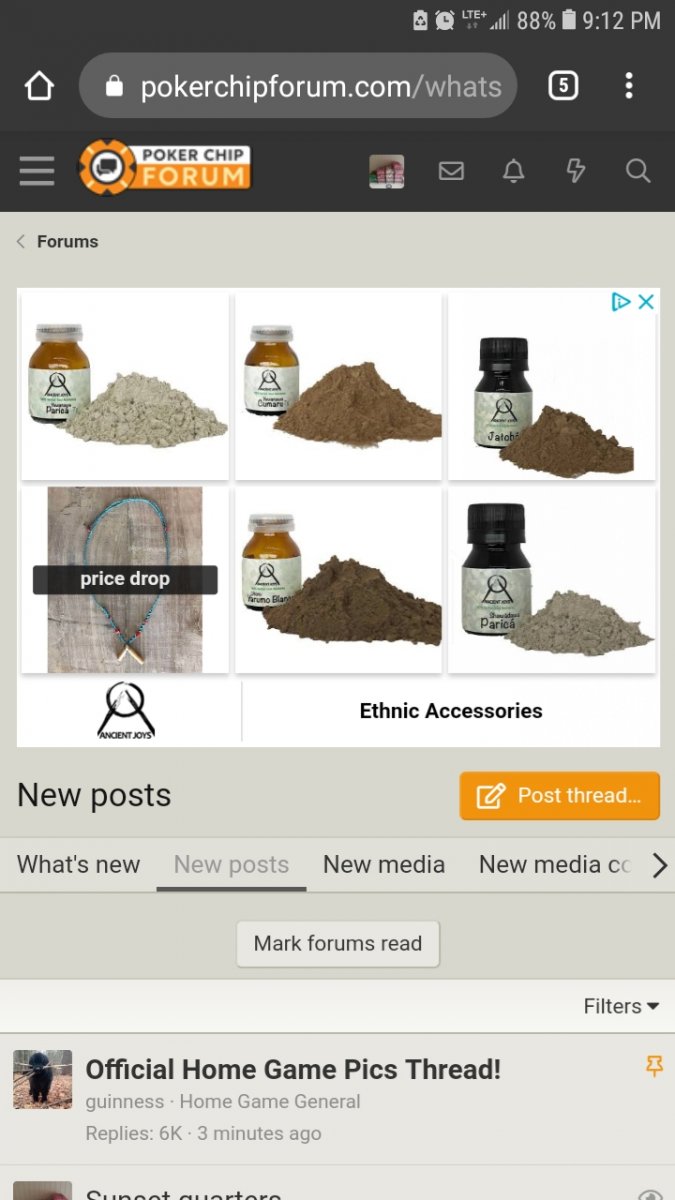675x1200 pixels.
Task: Go to Poker Chip Forum homepage logo
Action: (166, 168)
